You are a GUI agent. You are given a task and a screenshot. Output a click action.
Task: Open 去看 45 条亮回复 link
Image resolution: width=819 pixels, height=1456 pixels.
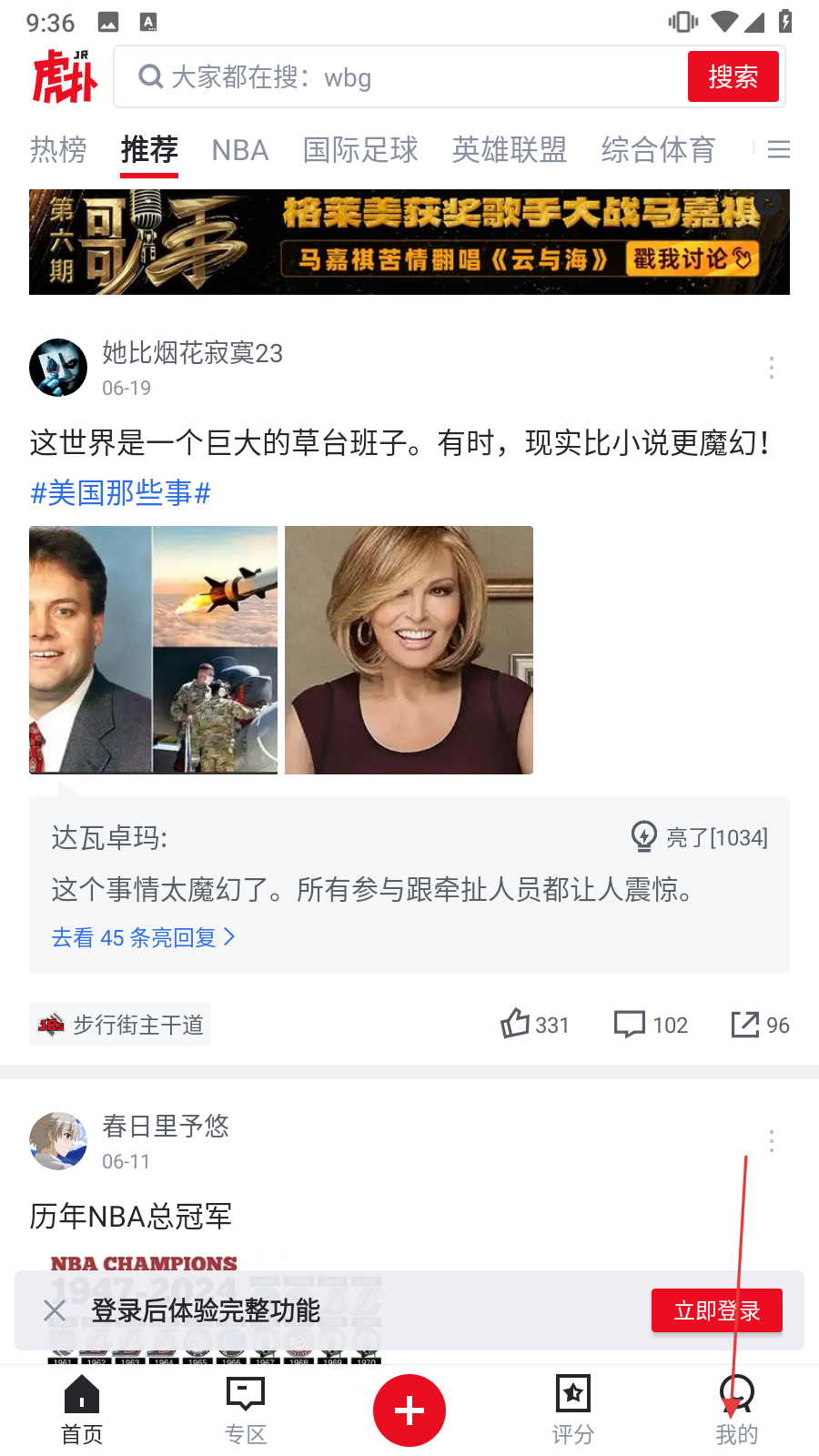pyautogui.click(x=143, y=937)
